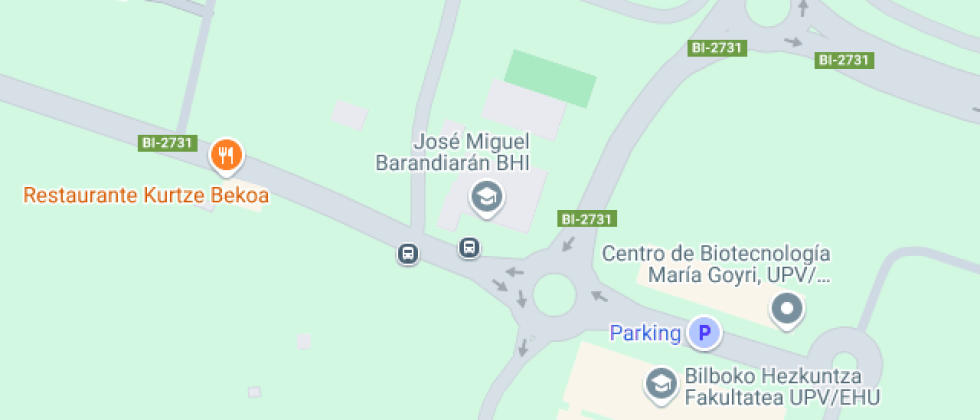The height and width of the screenshot is (420, 980).
Task: Select Bilboko Hezkuntza Fakultatea UPV/EHU marker
Action: tap(660, 382)
